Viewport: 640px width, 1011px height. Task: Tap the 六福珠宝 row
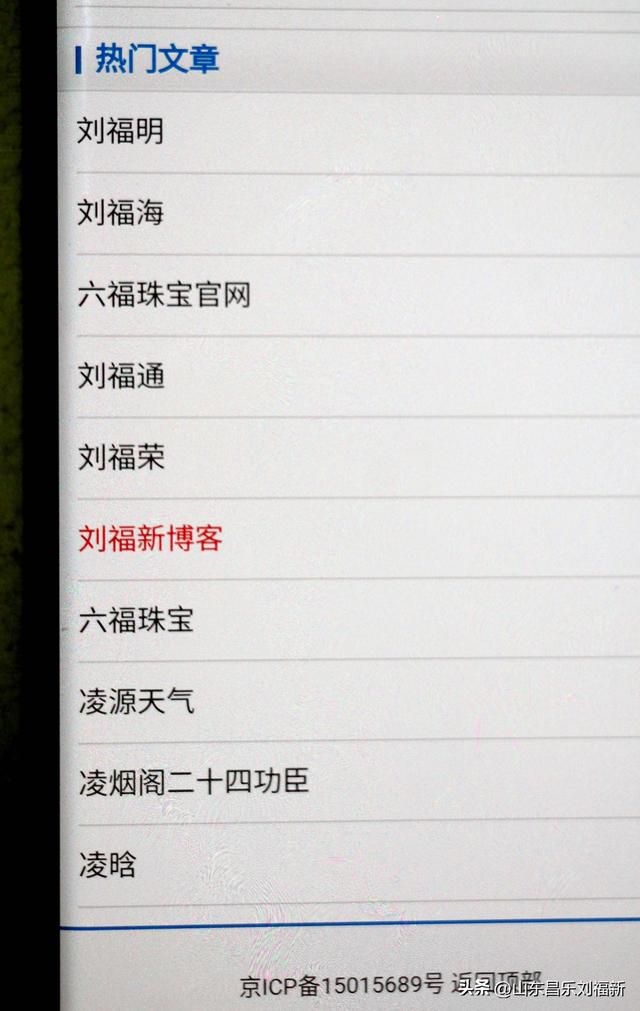135,621
